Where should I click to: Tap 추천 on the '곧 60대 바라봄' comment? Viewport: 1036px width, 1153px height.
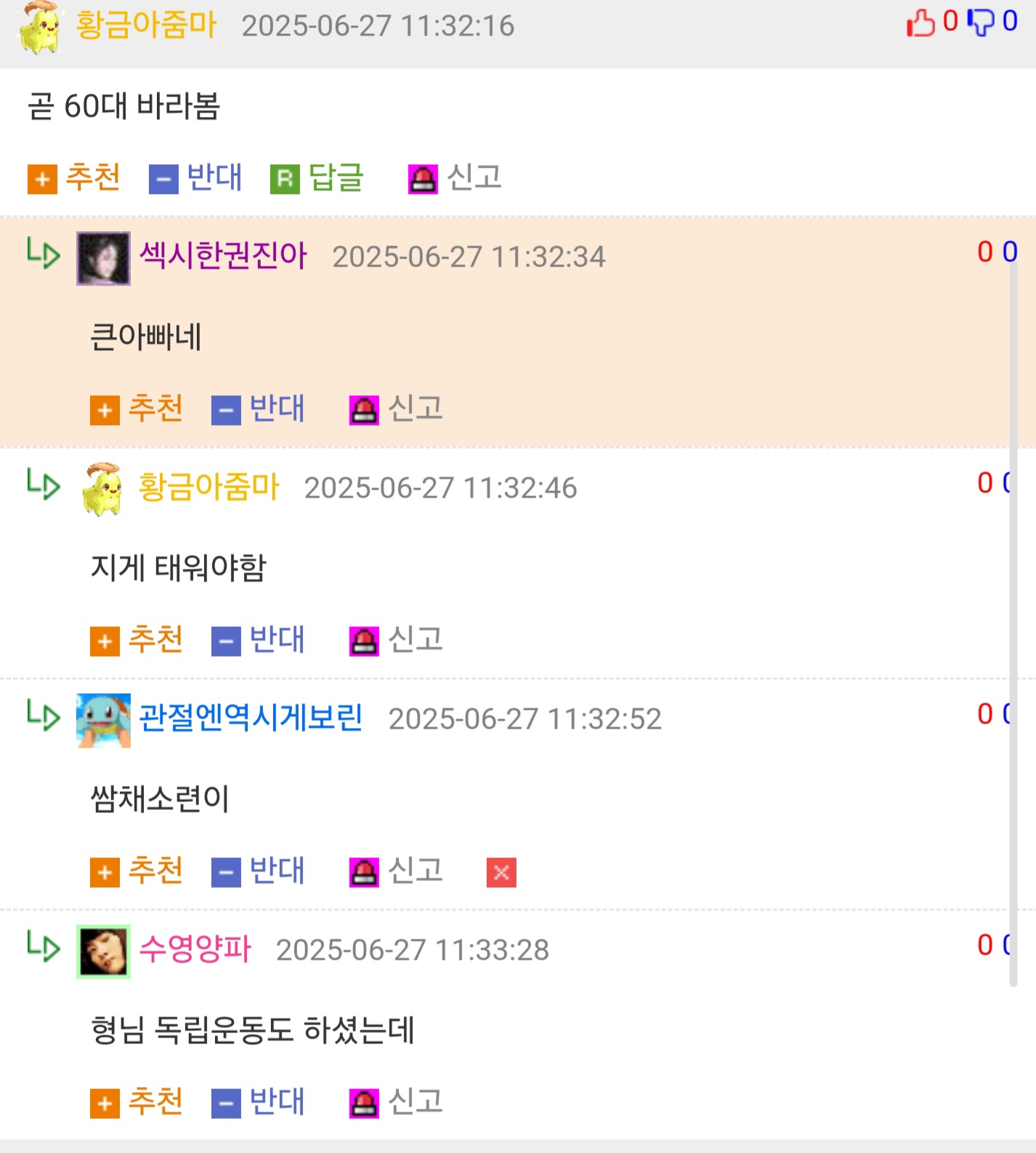point(74,177)
